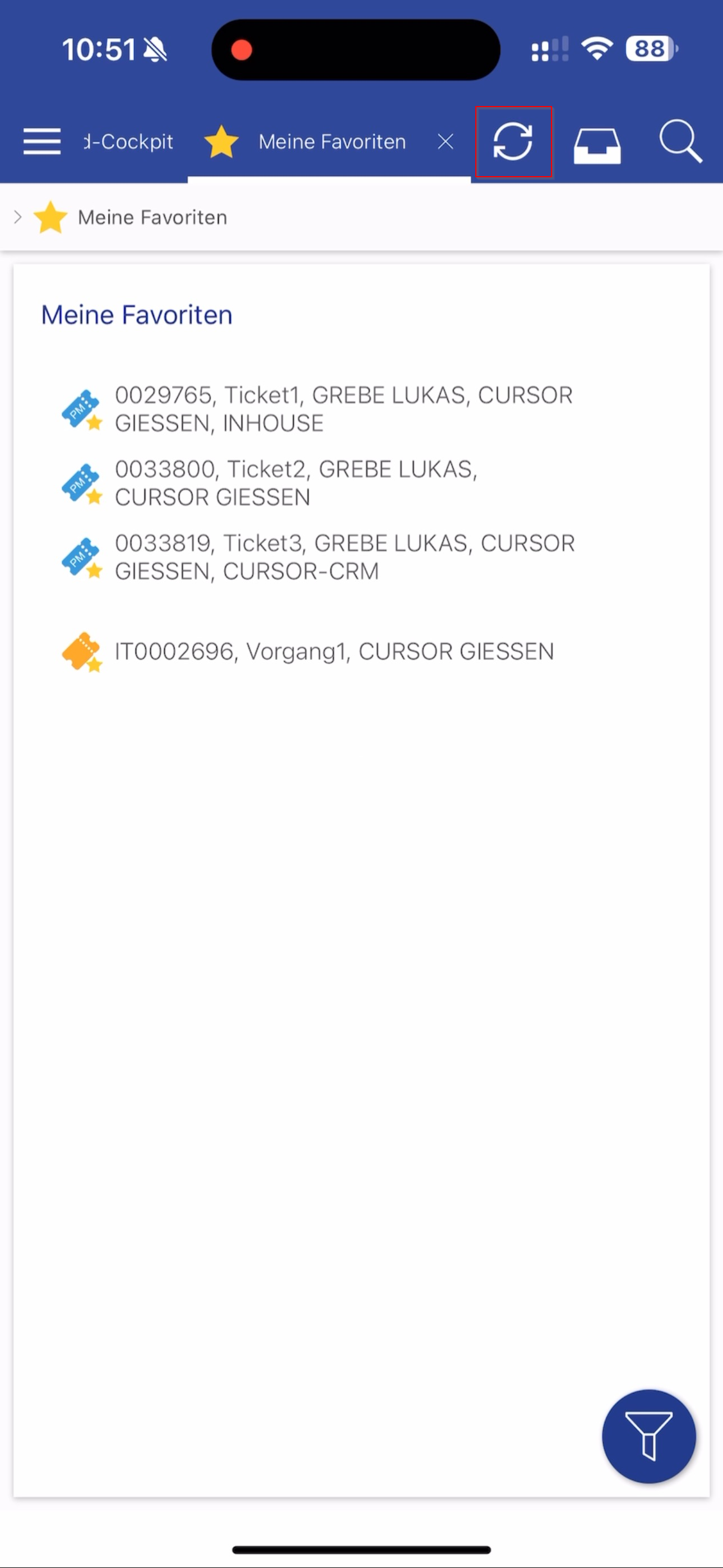Tap the floating filter button
Screen dimensions: 723x1568
[648, 1436]
